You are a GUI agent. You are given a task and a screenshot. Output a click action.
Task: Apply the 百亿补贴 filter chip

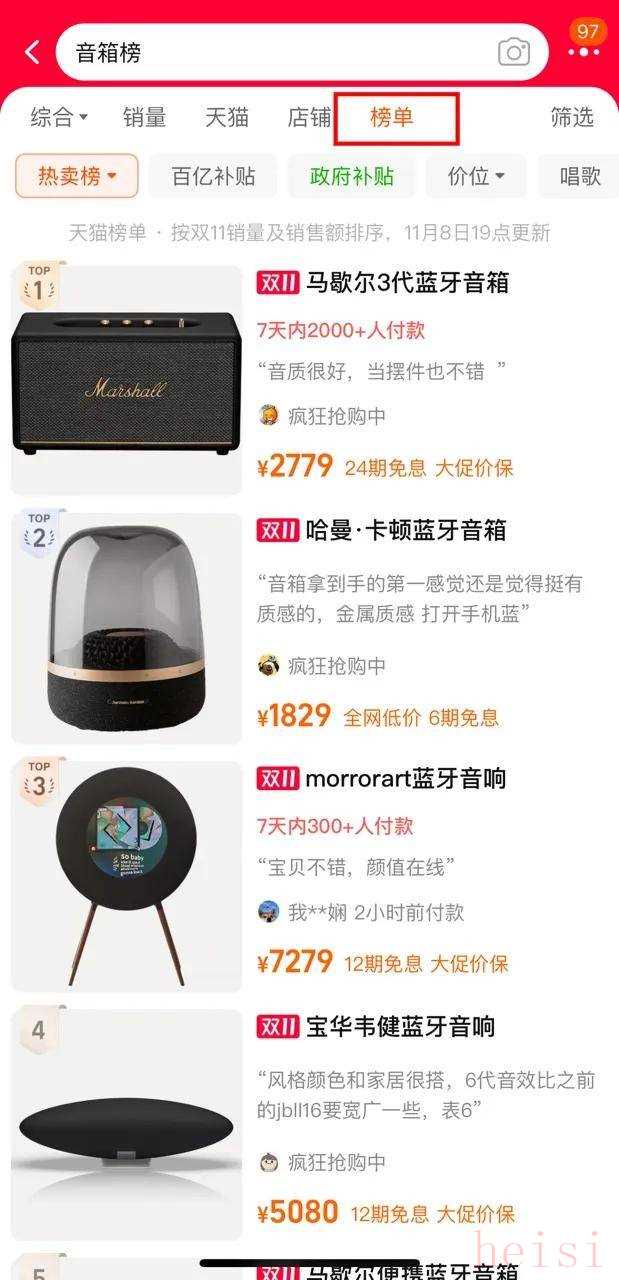[x=213, y=177]
